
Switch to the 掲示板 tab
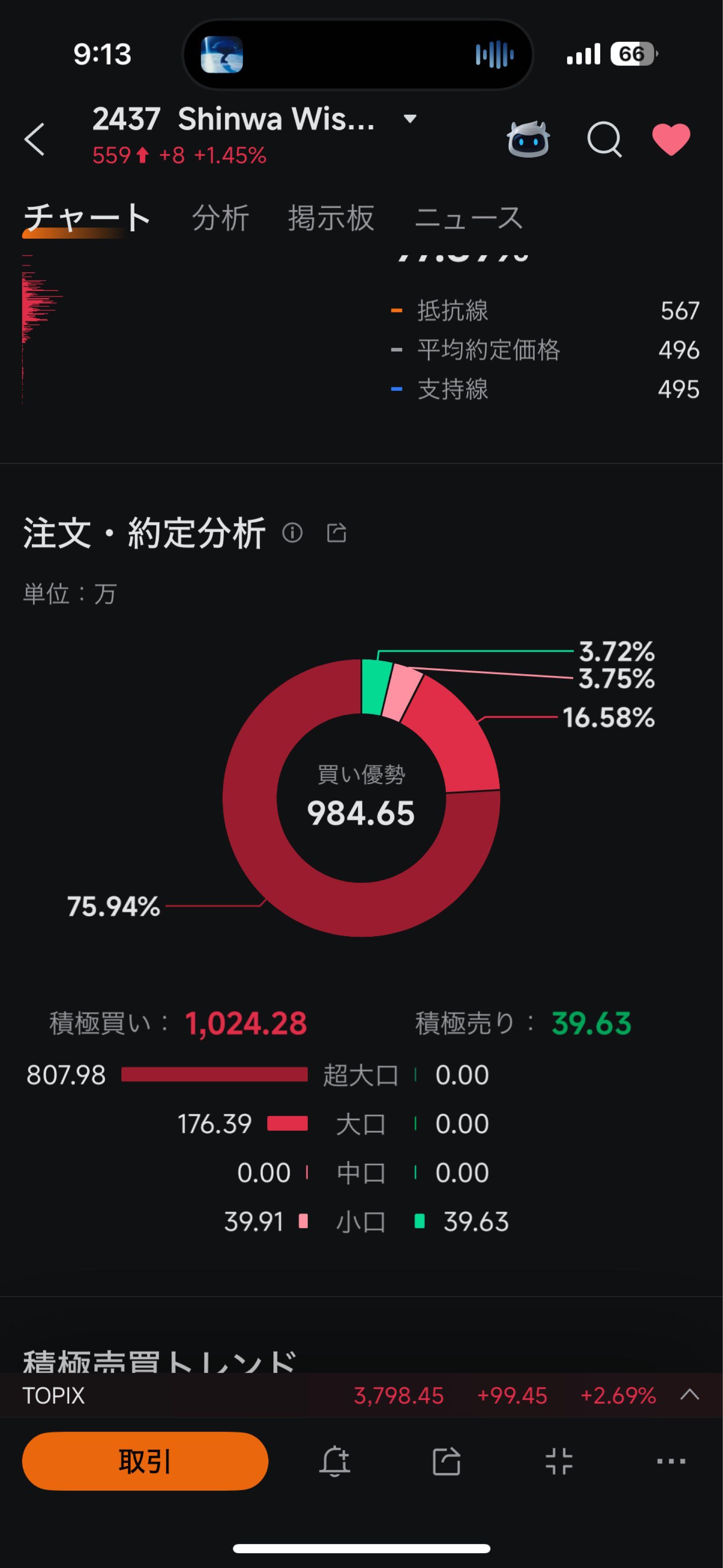(331, 218)
